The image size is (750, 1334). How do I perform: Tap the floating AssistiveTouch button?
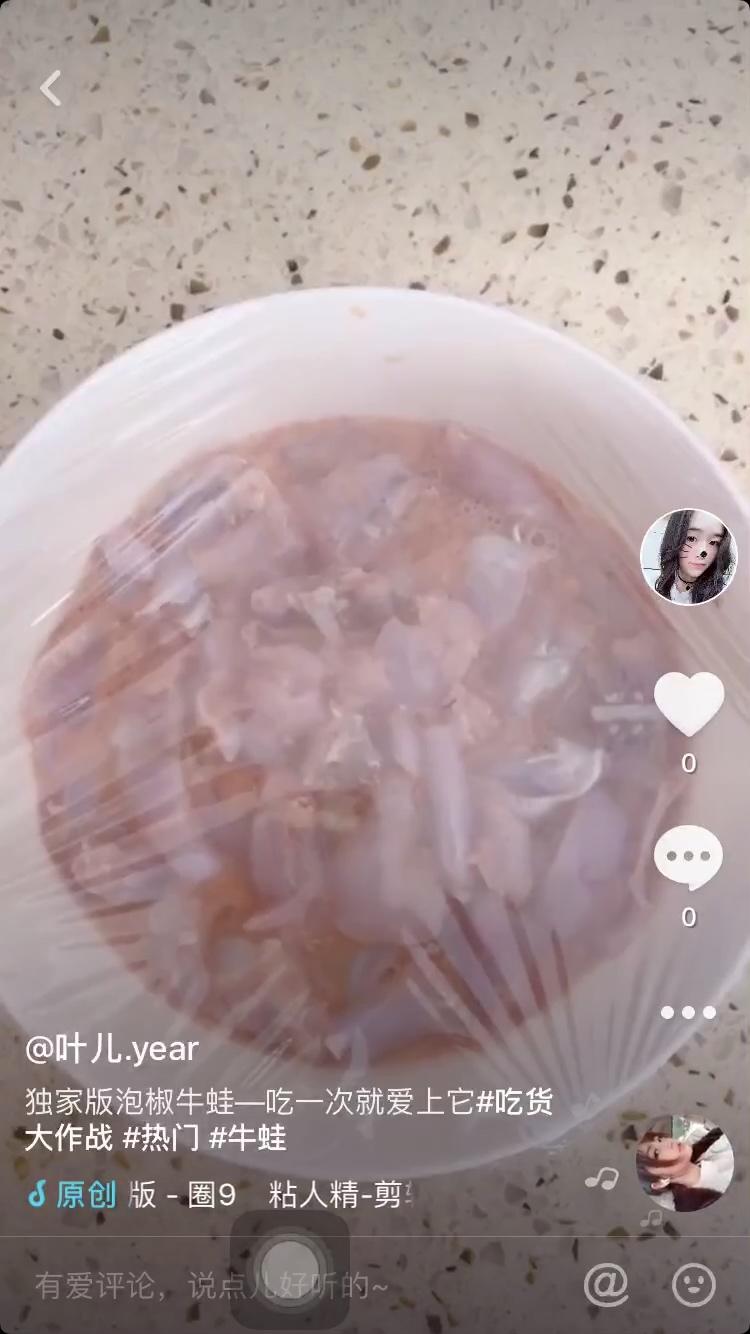(x=290, y=1268)
